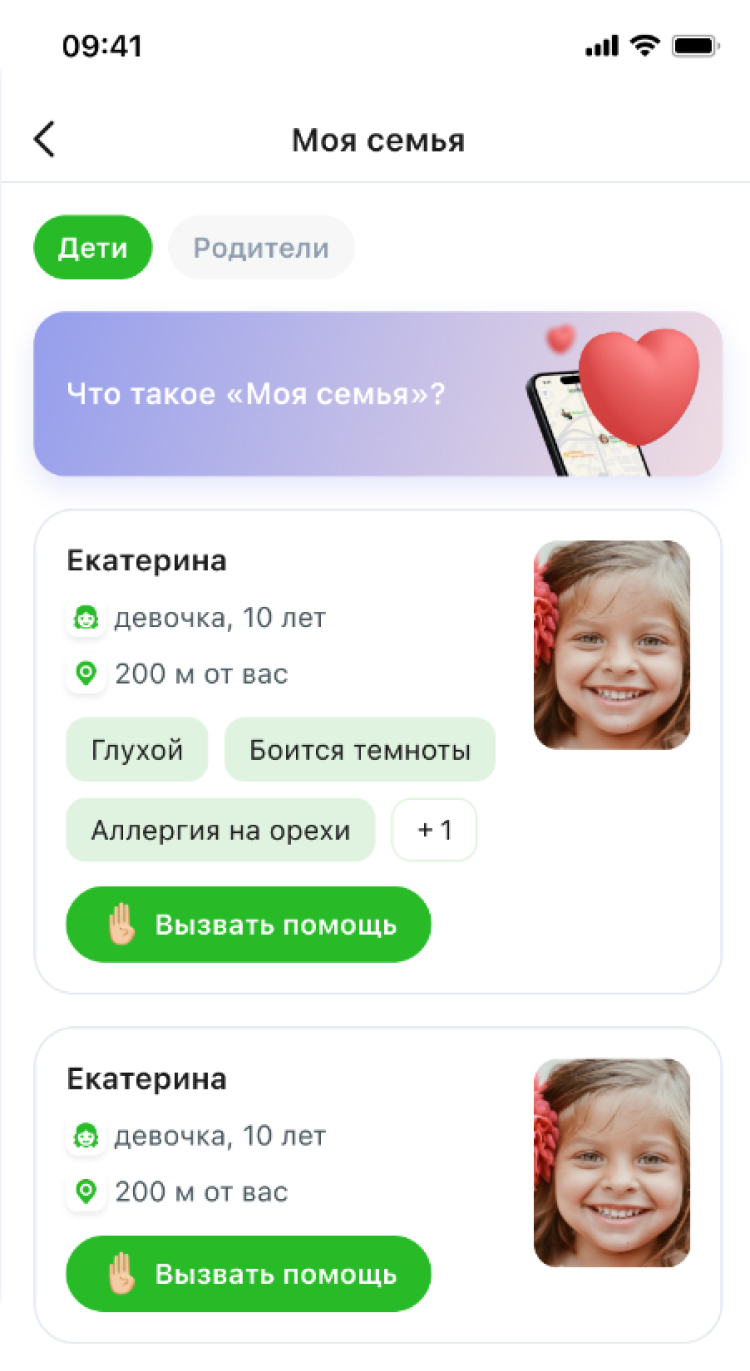Select the Дети tab
750x1371 pixels.
(93, 247)
